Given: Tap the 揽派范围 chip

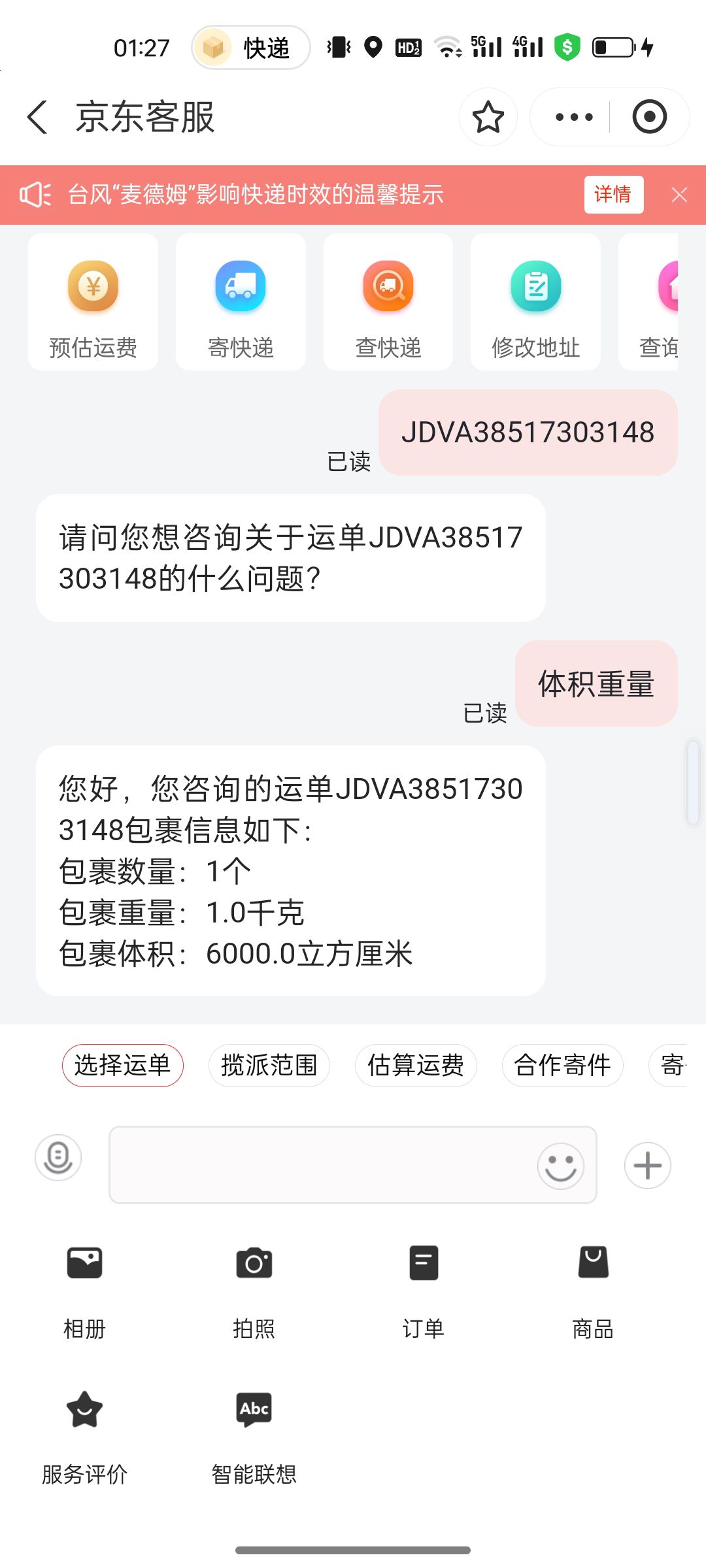Looking at the screenshot, I should [269, 1066].
